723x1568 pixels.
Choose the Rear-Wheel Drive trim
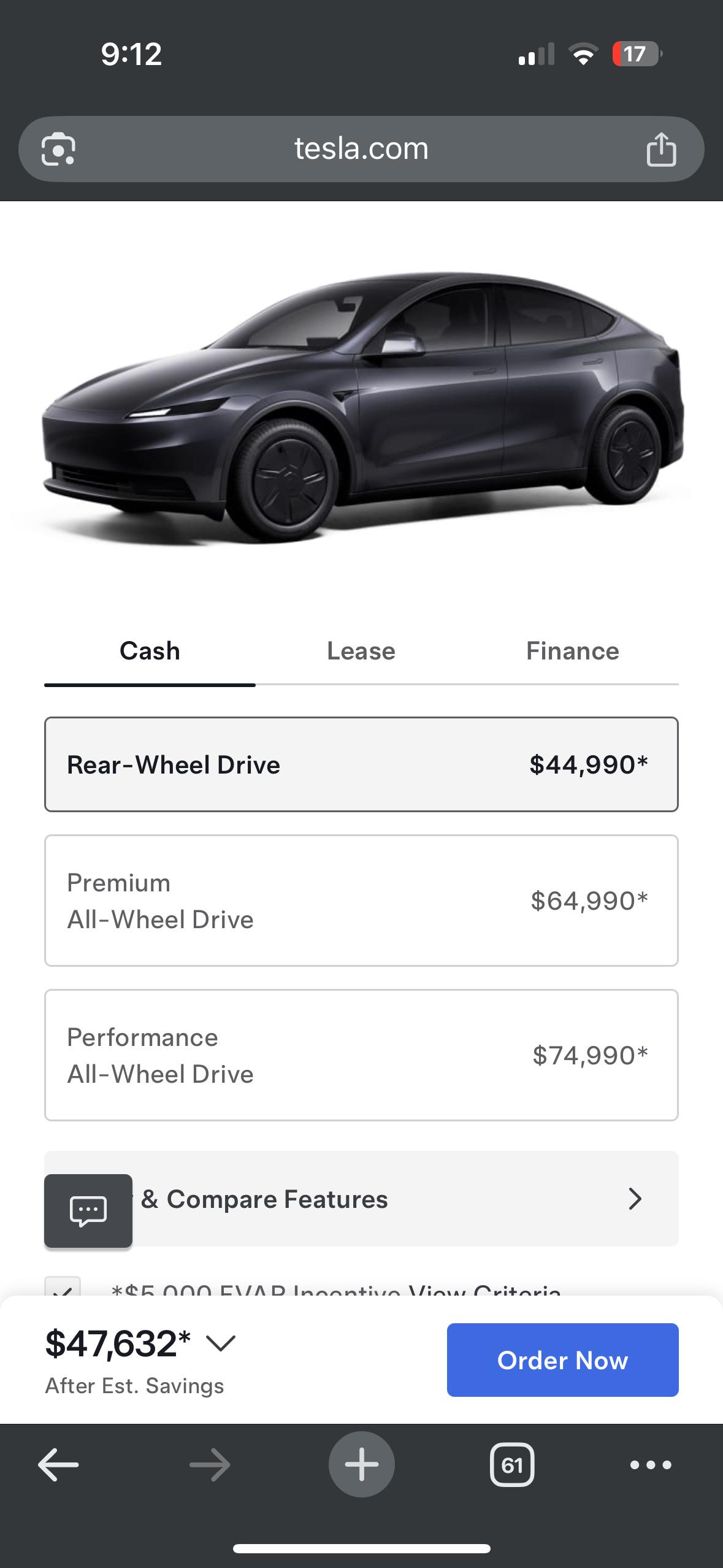point(361,764)
